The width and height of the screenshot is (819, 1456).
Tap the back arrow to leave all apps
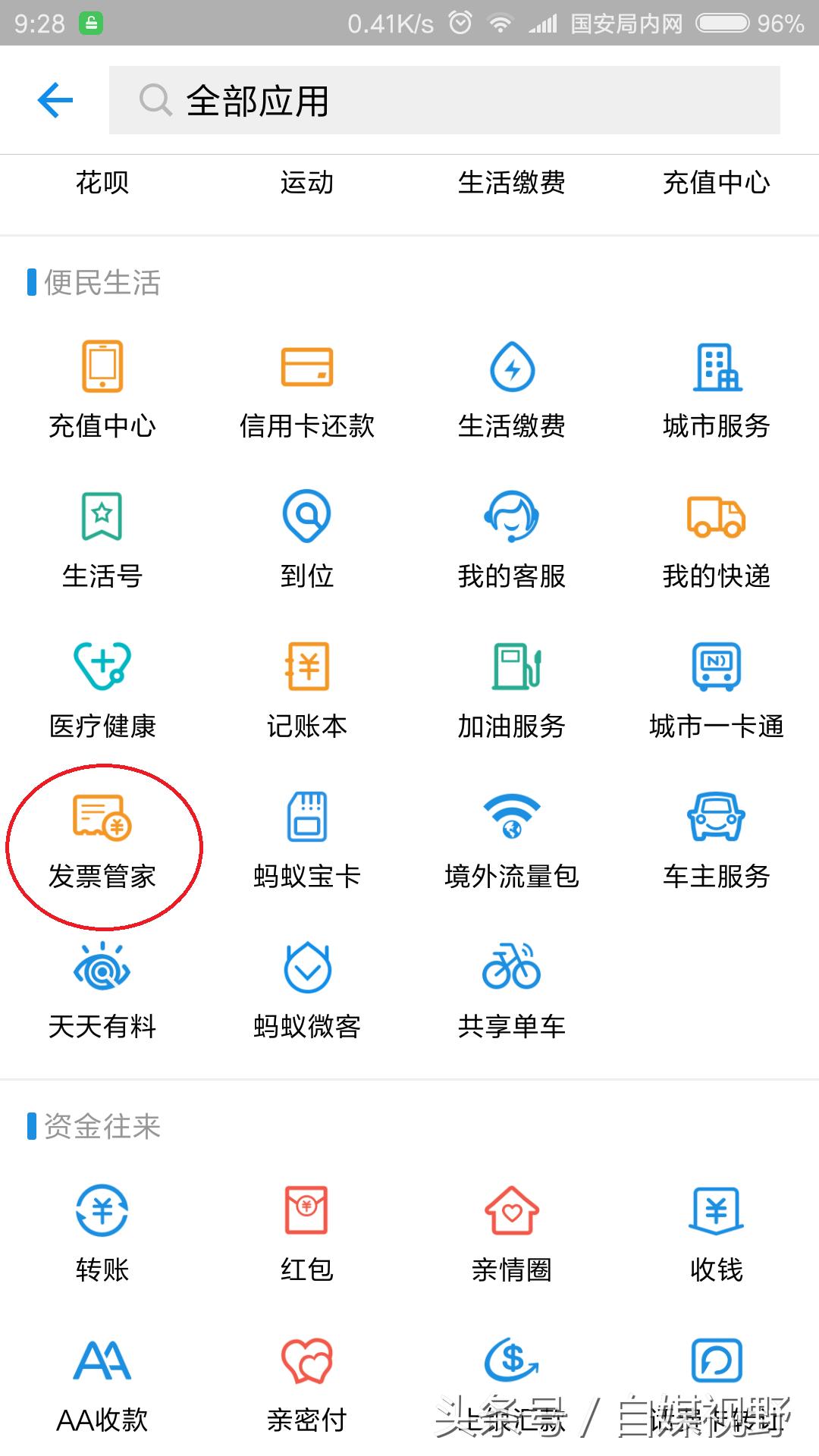pos(55,99)
